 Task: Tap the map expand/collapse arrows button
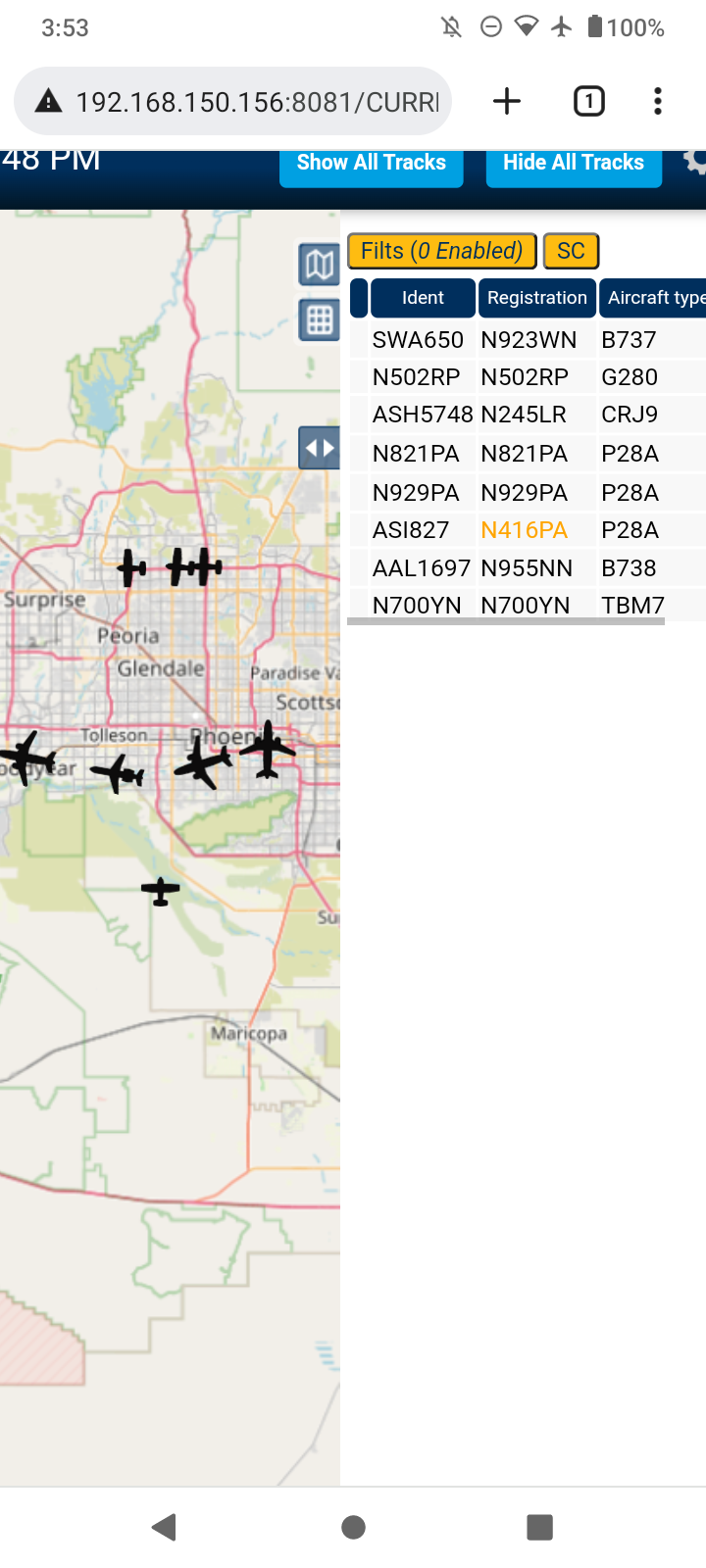[x=320, y=449]
